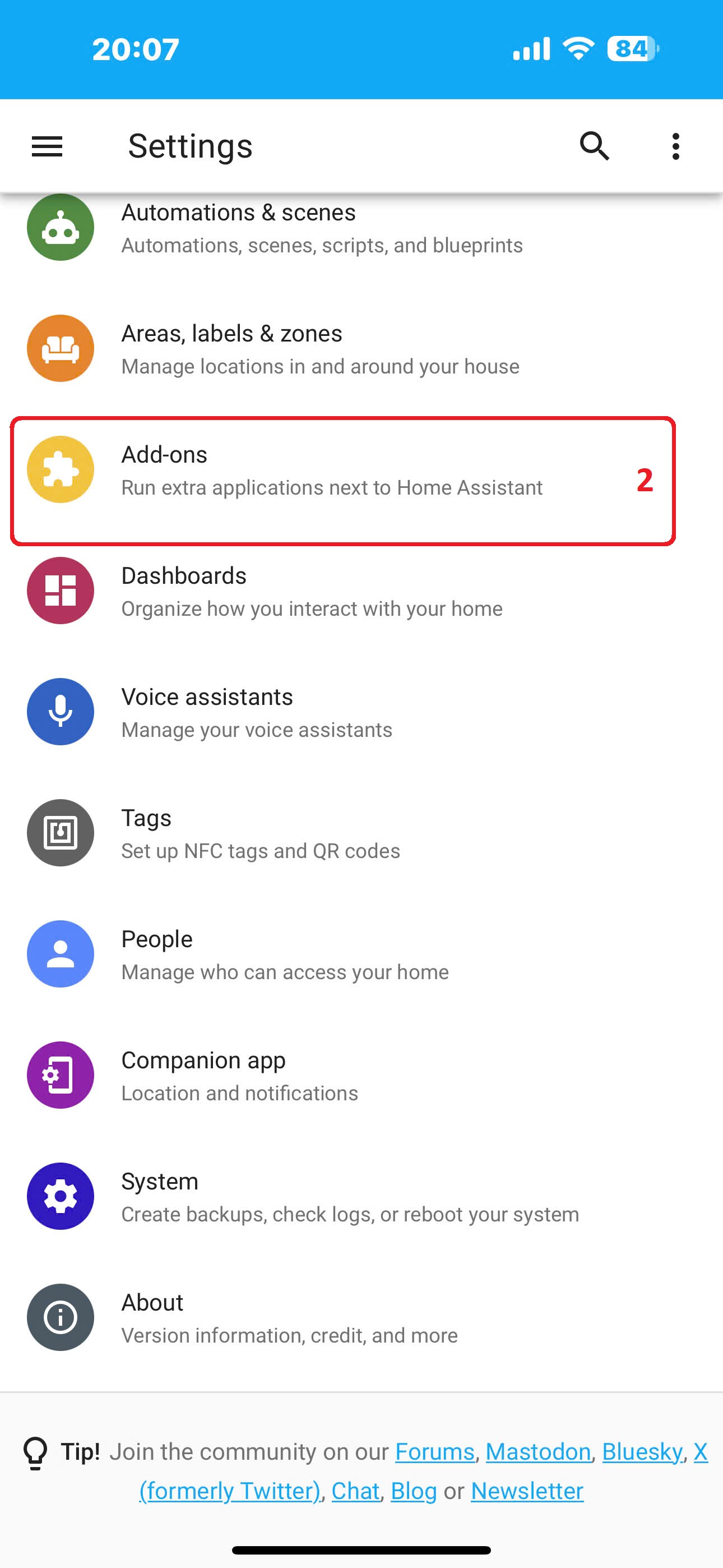Open the three-dot overflow menu
723x1568 pixels.
(675, 146)
